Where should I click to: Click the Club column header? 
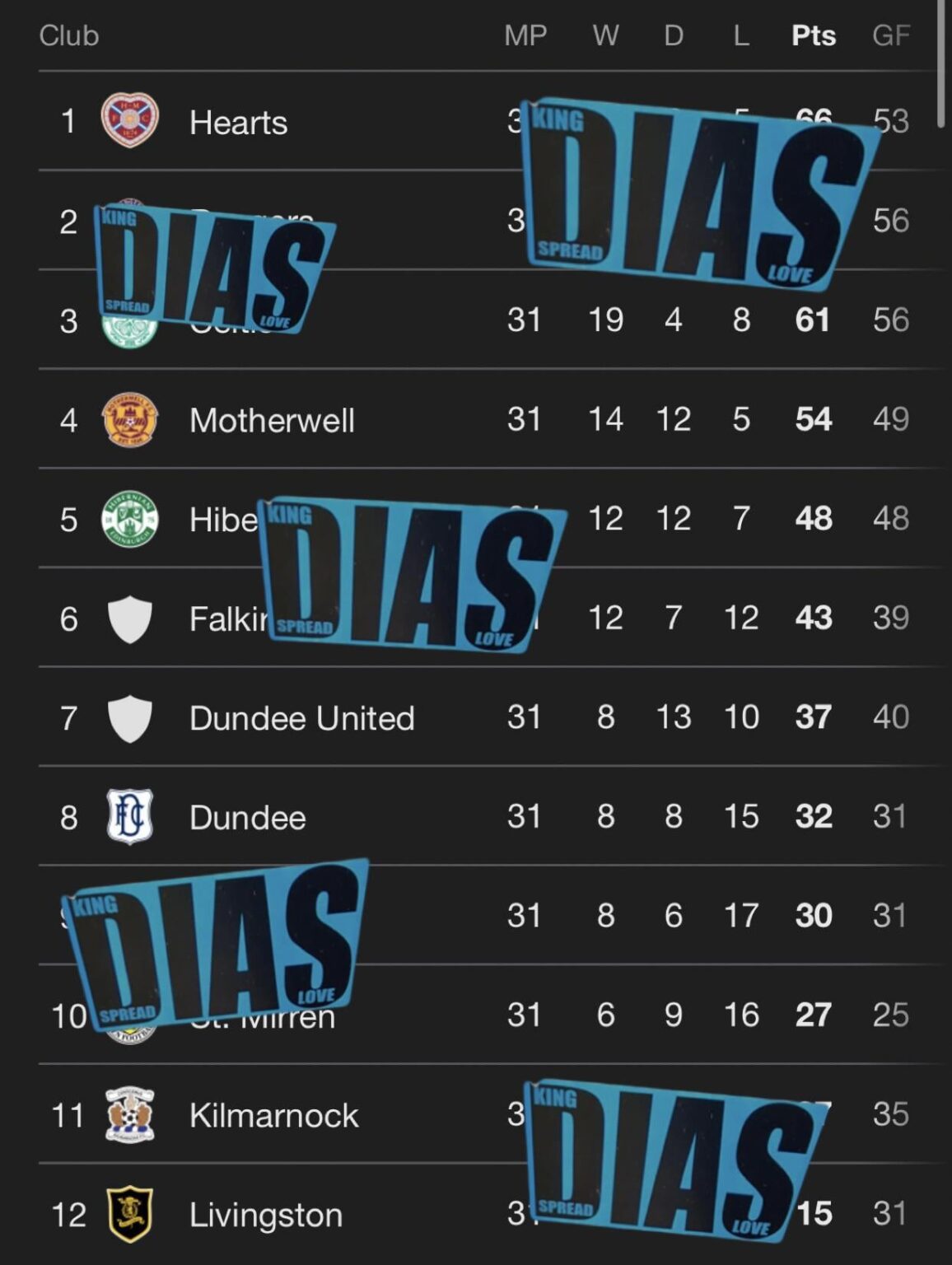pos(69,35)
